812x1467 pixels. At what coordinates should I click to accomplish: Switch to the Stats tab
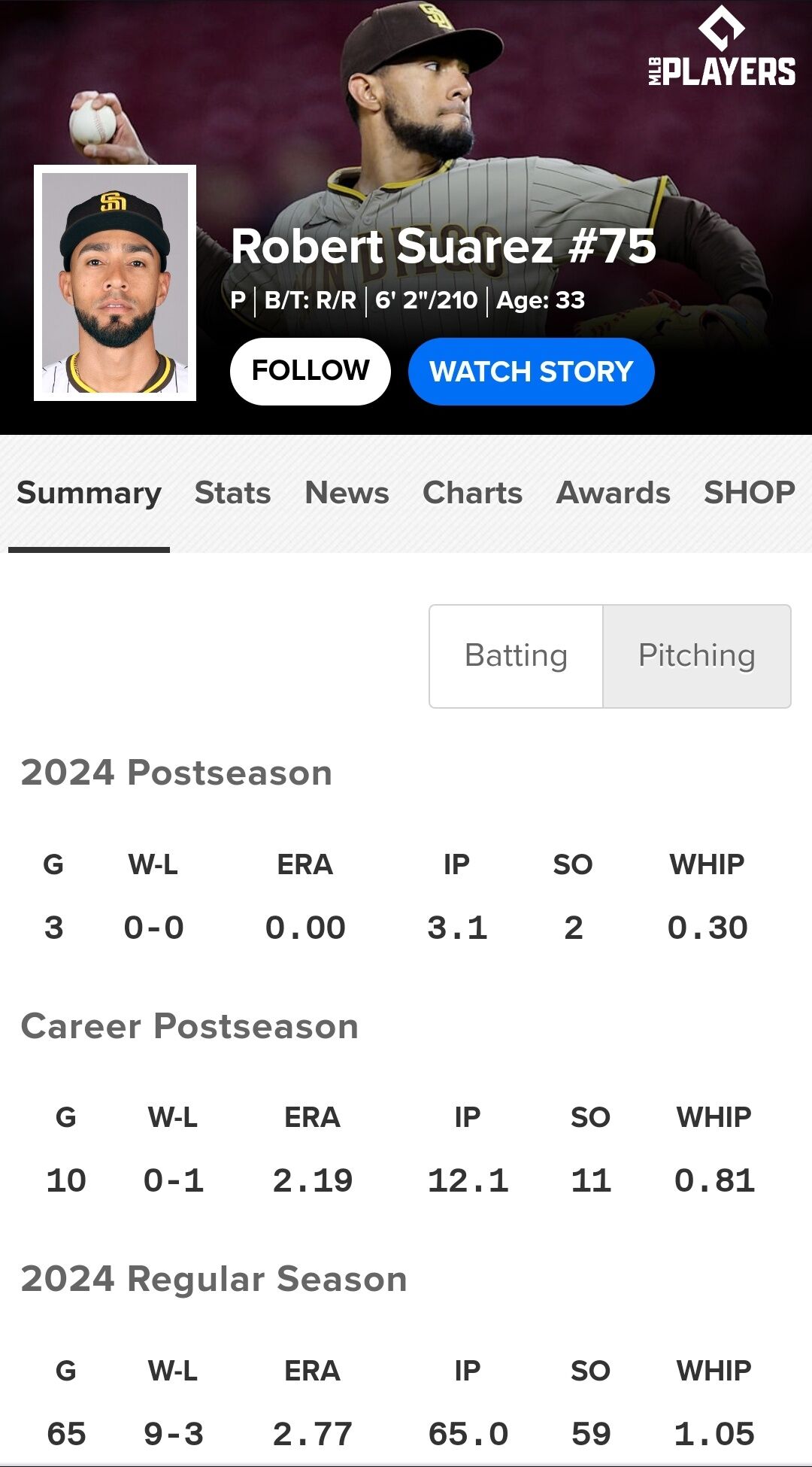pyautogui.click(x=232, y=493)
